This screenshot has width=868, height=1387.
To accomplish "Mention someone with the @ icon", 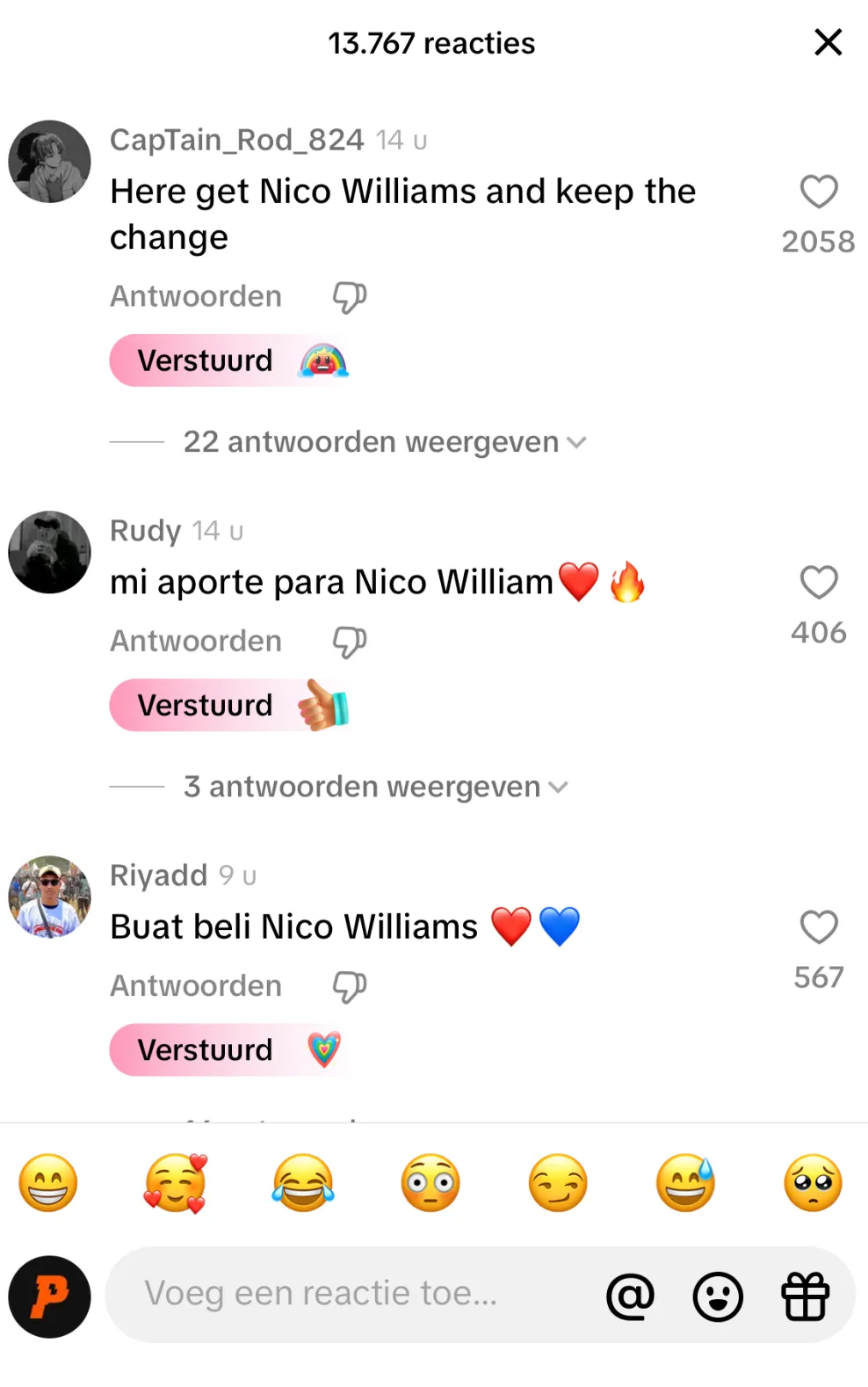I will tap(630, 1296).
